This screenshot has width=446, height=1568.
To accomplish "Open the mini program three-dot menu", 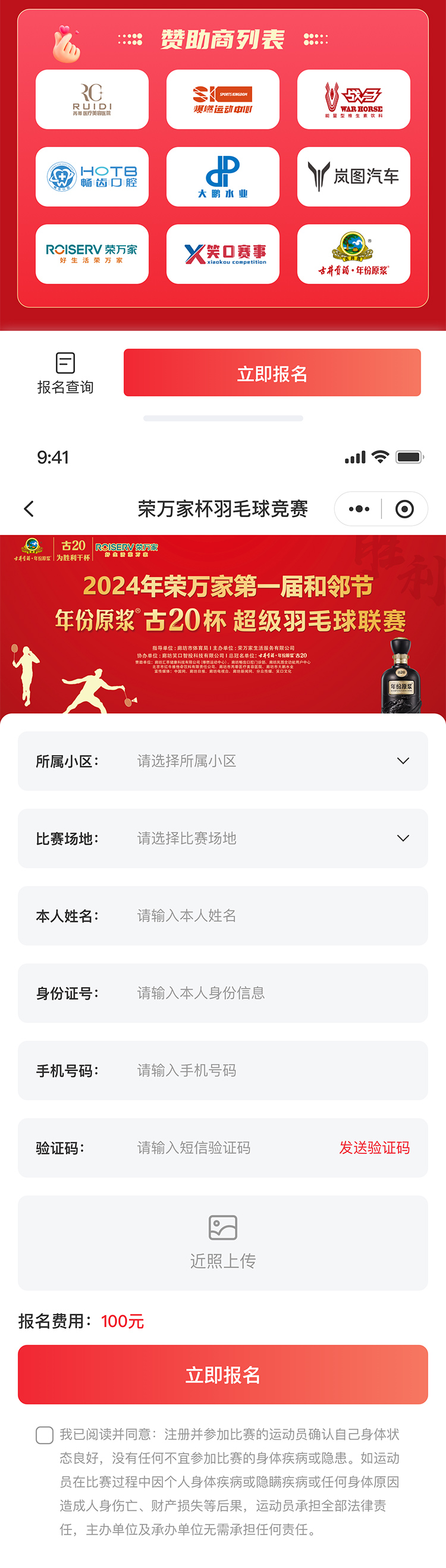I will [x=359, y=509].
